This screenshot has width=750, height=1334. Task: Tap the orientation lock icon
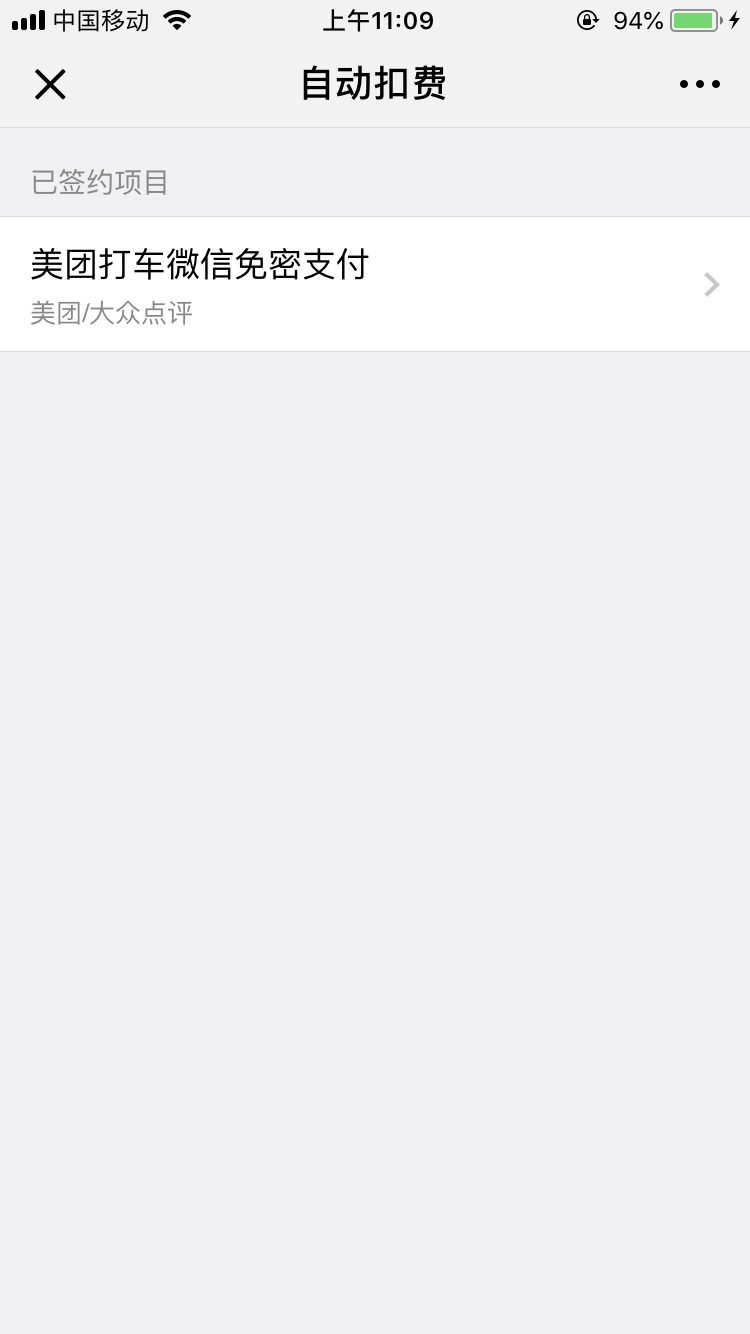(x=589, y=19)
